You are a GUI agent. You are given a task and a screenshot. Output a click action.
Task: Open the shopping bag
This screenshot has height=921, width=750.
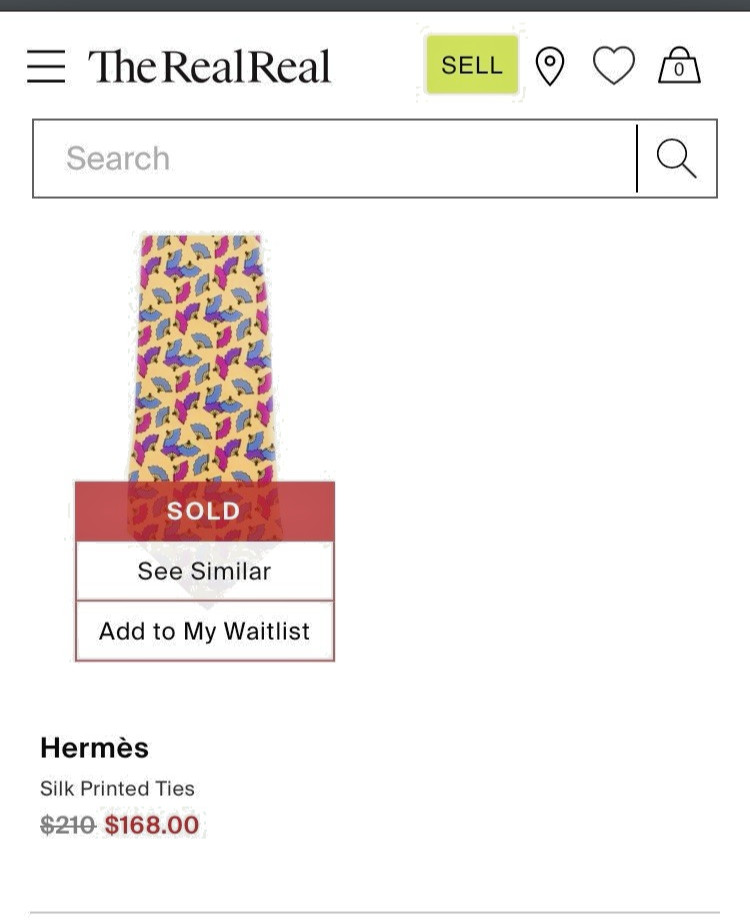coord(679,66)
